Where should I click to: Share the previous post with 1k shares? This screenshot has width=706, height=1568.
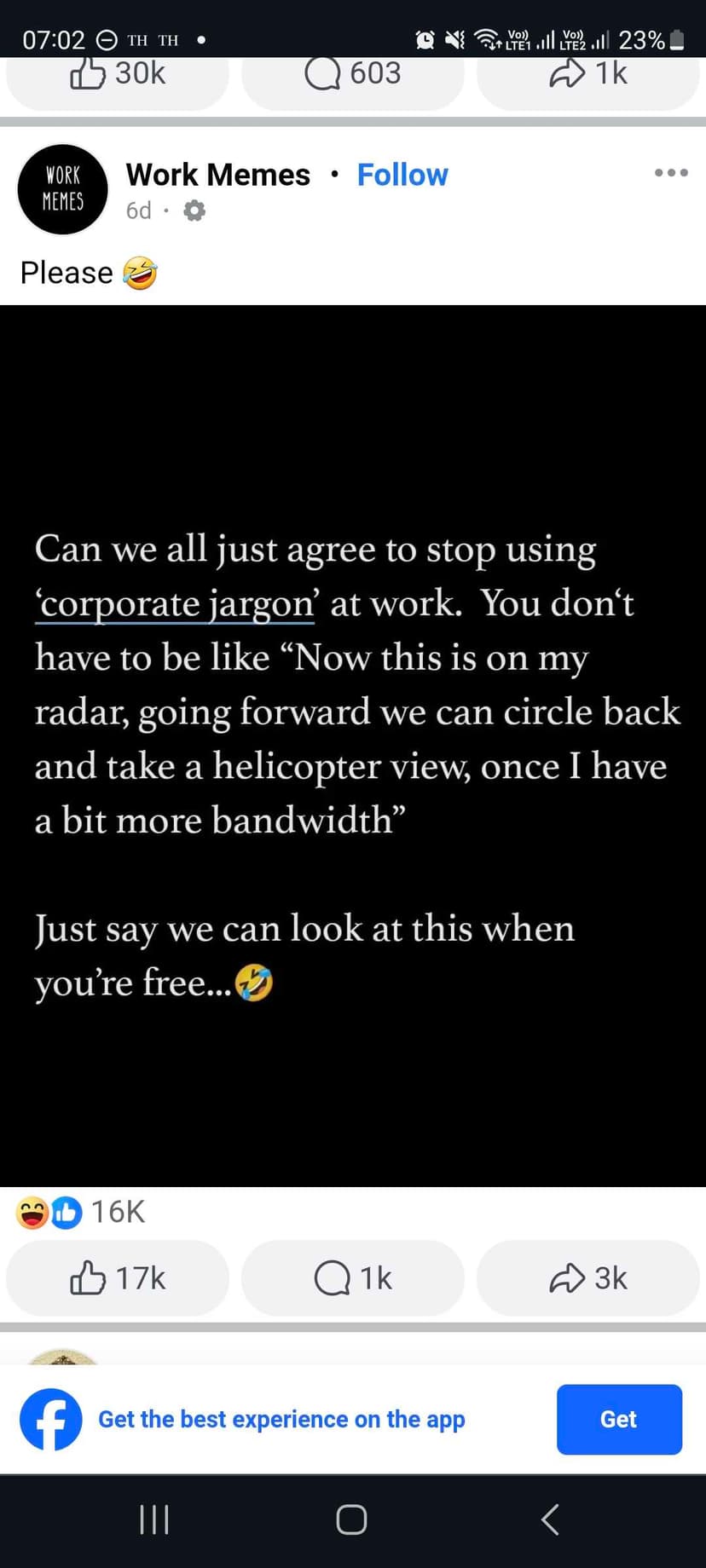[x=588, y=75]
